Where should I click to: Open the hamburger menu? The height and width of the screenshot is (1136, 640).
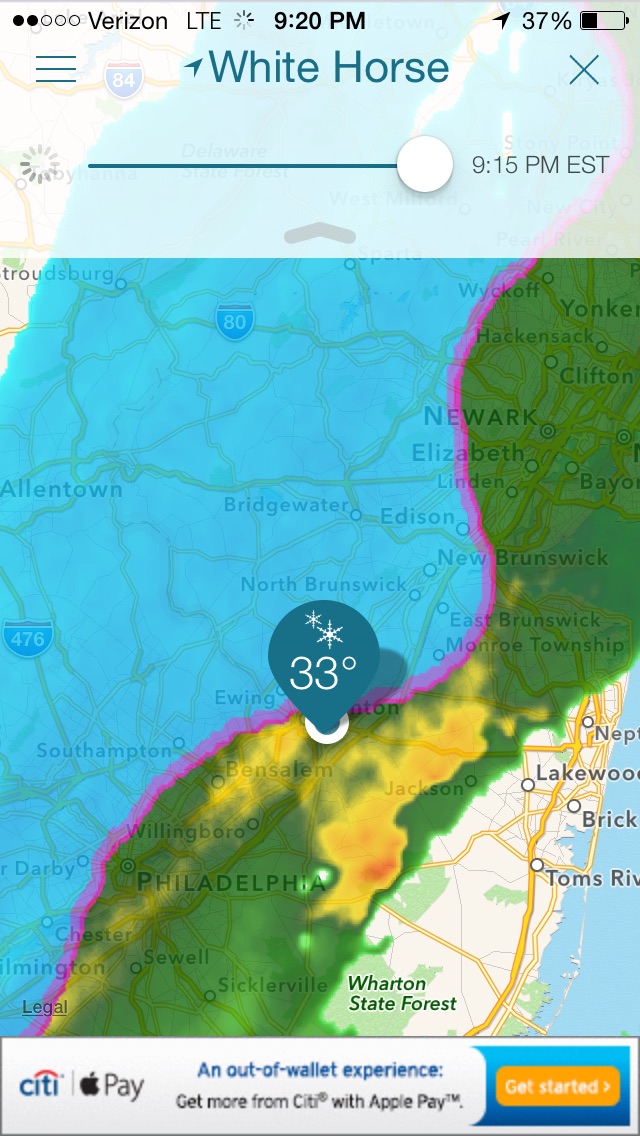point(56,69)
